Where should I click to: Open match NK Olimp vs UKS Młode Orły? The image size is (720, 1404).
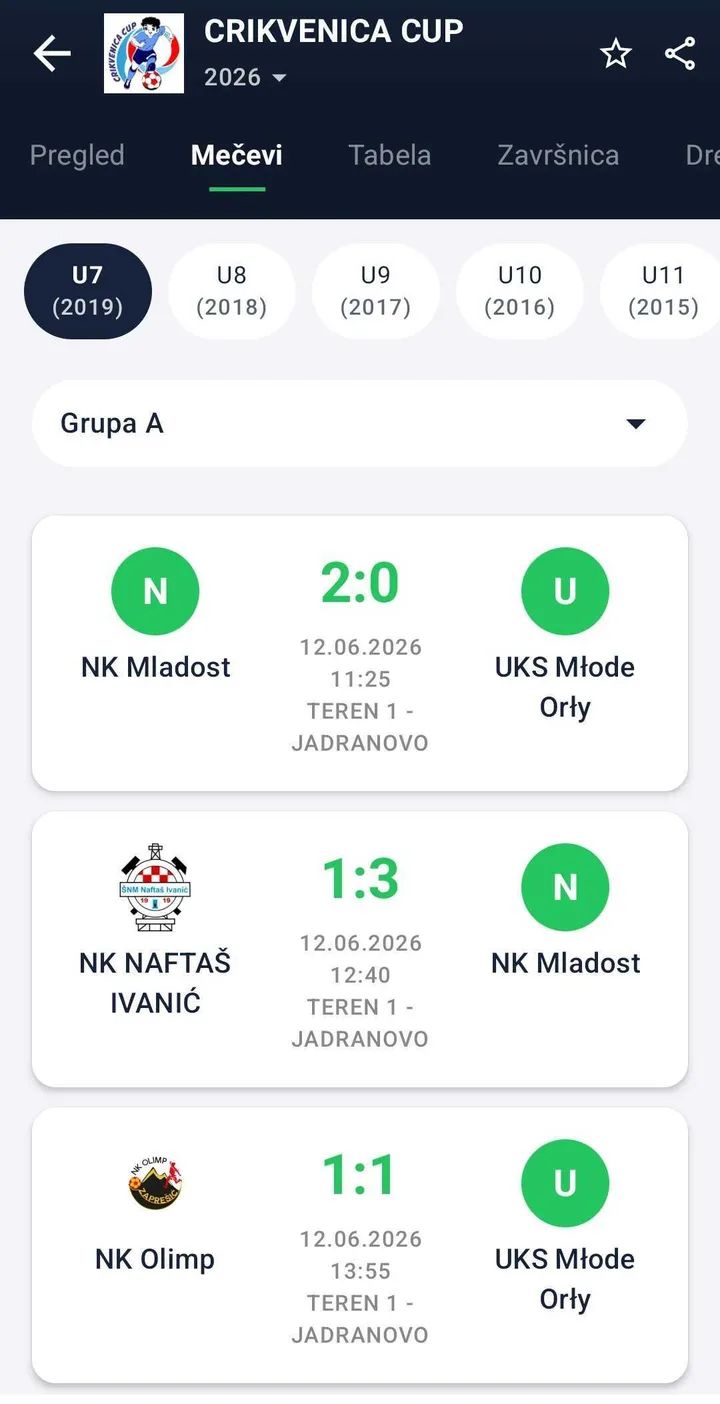tap(360, 1245)
